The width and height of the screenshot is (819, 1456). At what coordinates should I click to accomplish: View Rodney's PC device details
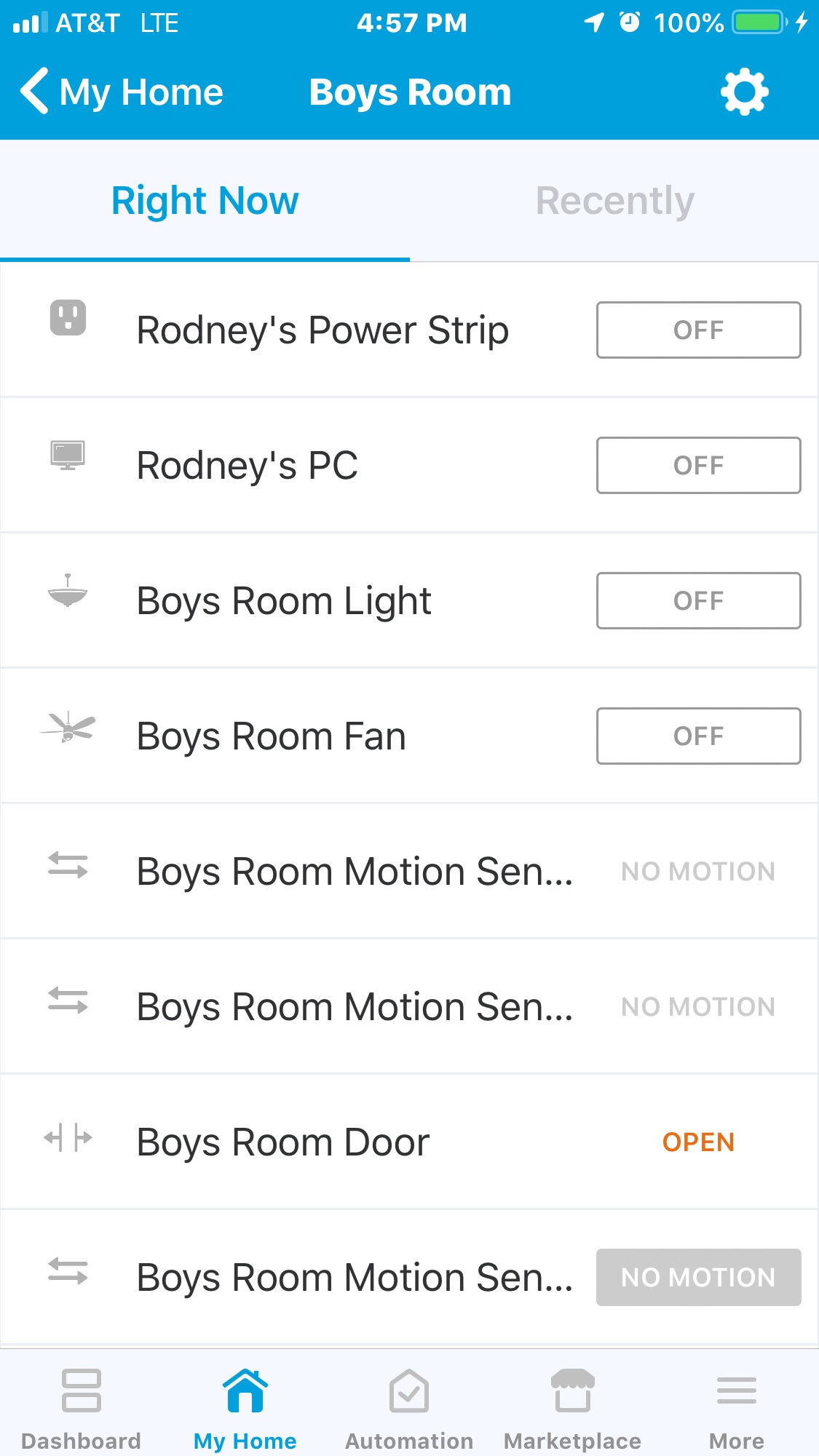coord(248,466)
